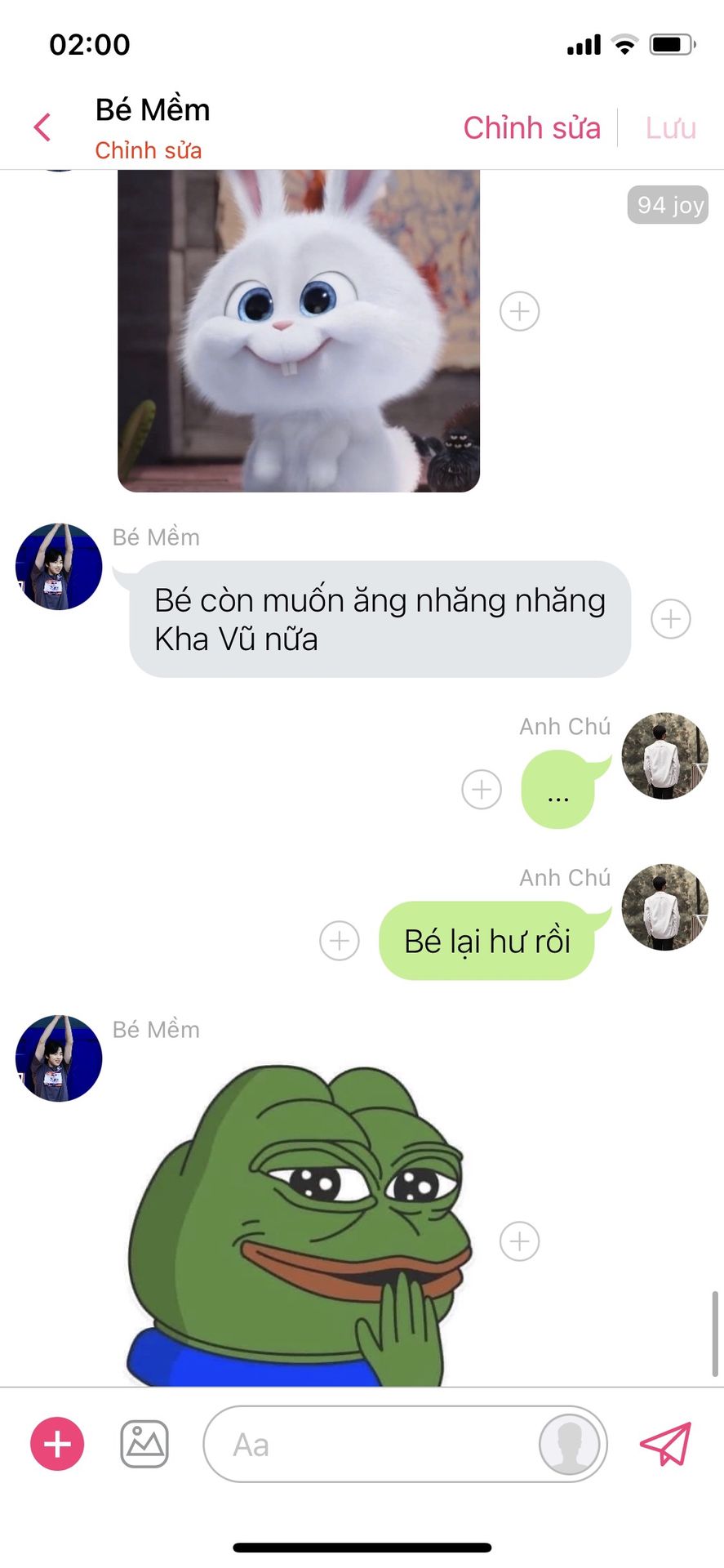Select the "Bé còn muốn ăng nhăng nhăng" bubble

click(380, 619)
